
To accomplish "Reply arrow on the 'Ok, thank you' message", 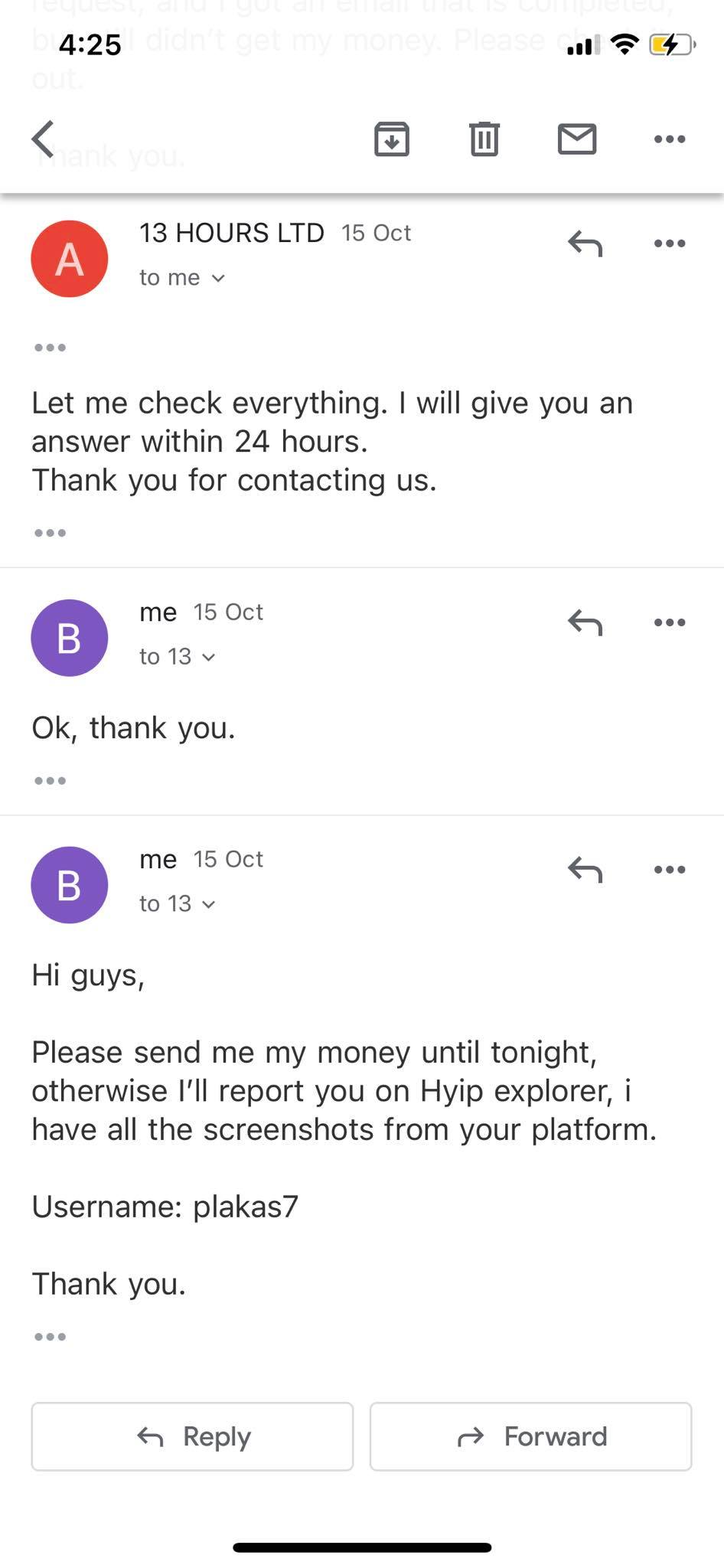I will pyautogui.click(x=585, y=622).
